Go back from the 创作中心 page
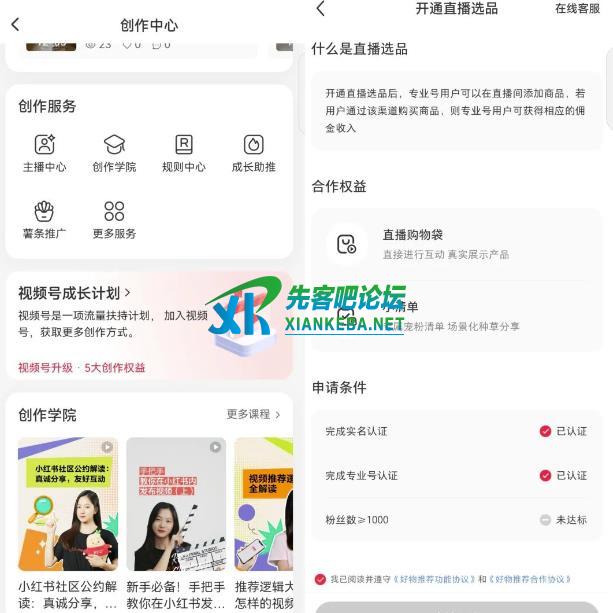The height and width of the screenshot is (613, 613). click(x=15, y=24)
